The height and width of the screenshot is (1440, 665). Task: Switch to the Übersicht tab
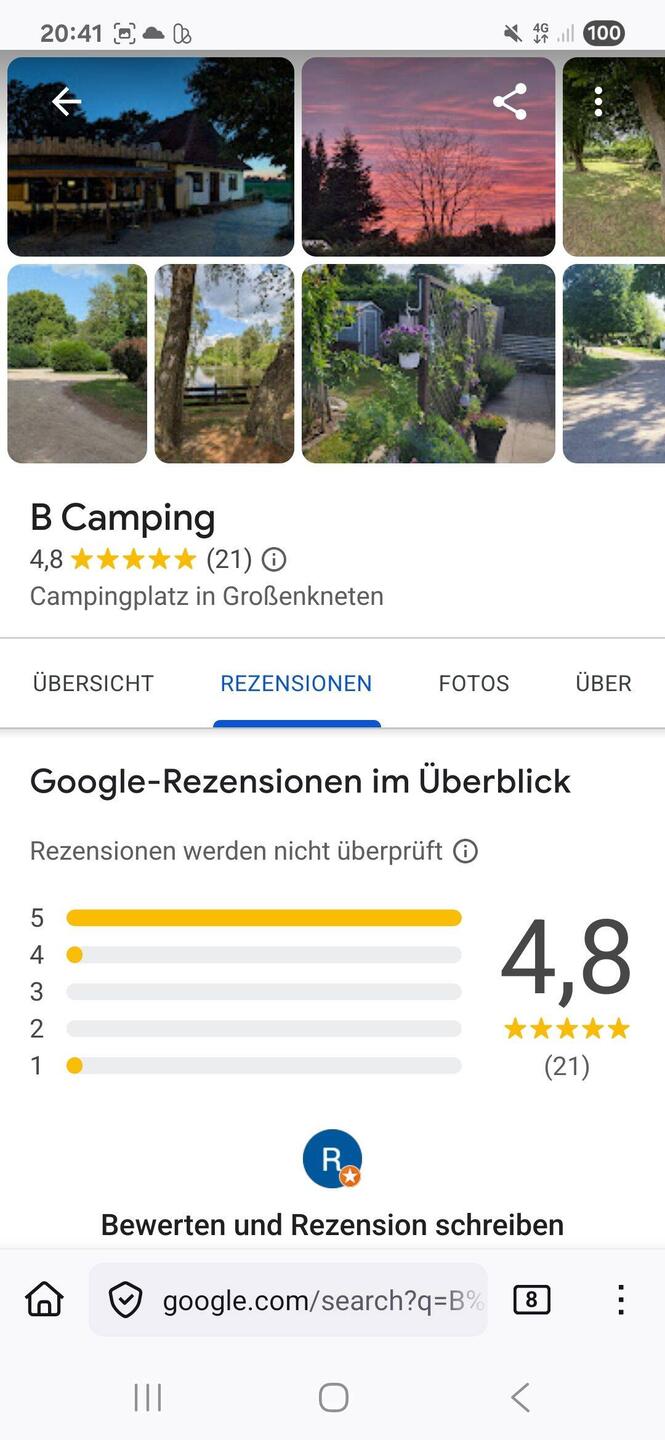pos(93,684)
